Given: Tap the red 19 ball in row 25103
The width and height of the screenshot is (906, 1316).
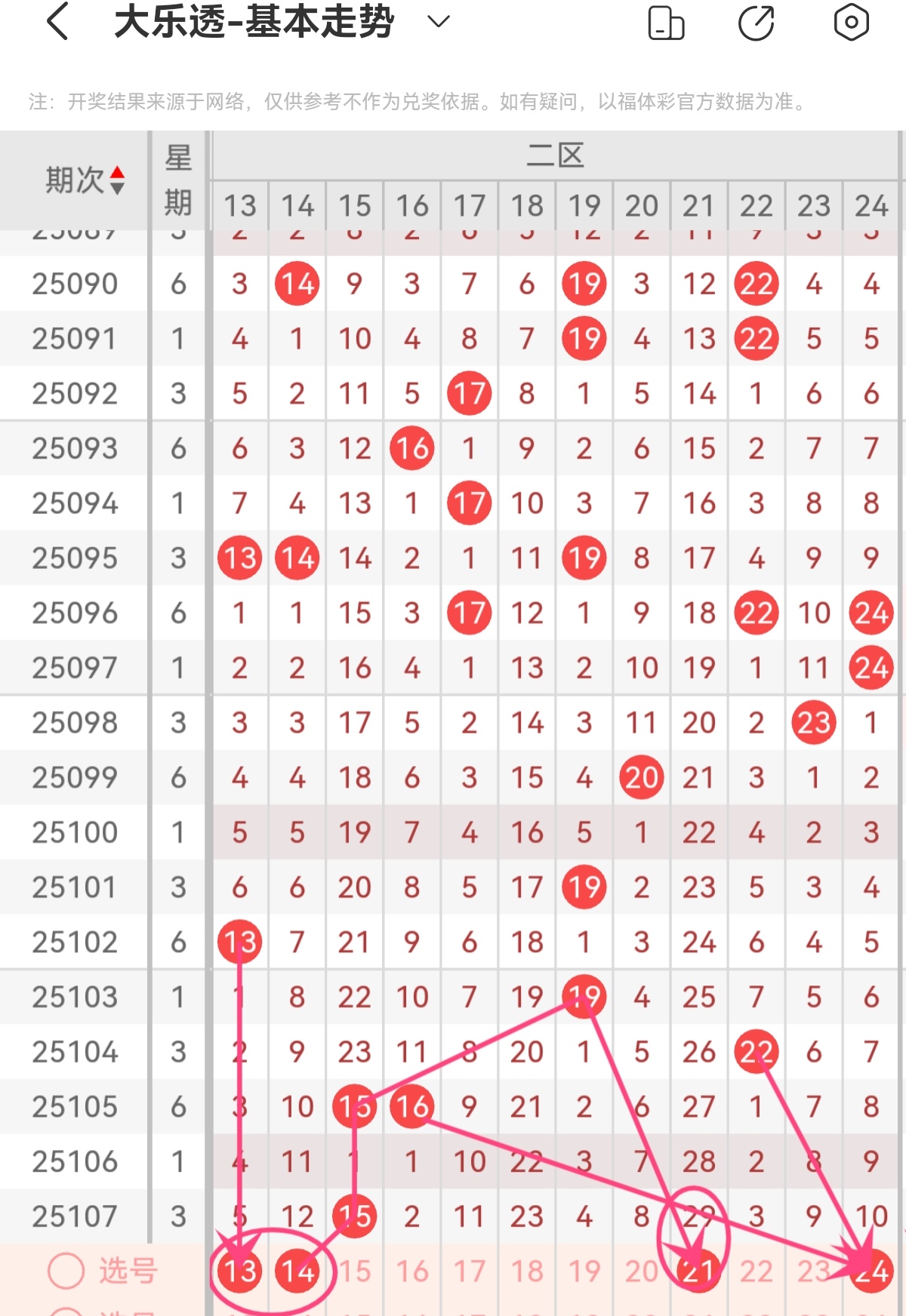Looking at the screenshot, I should click(x=584, y=996).
